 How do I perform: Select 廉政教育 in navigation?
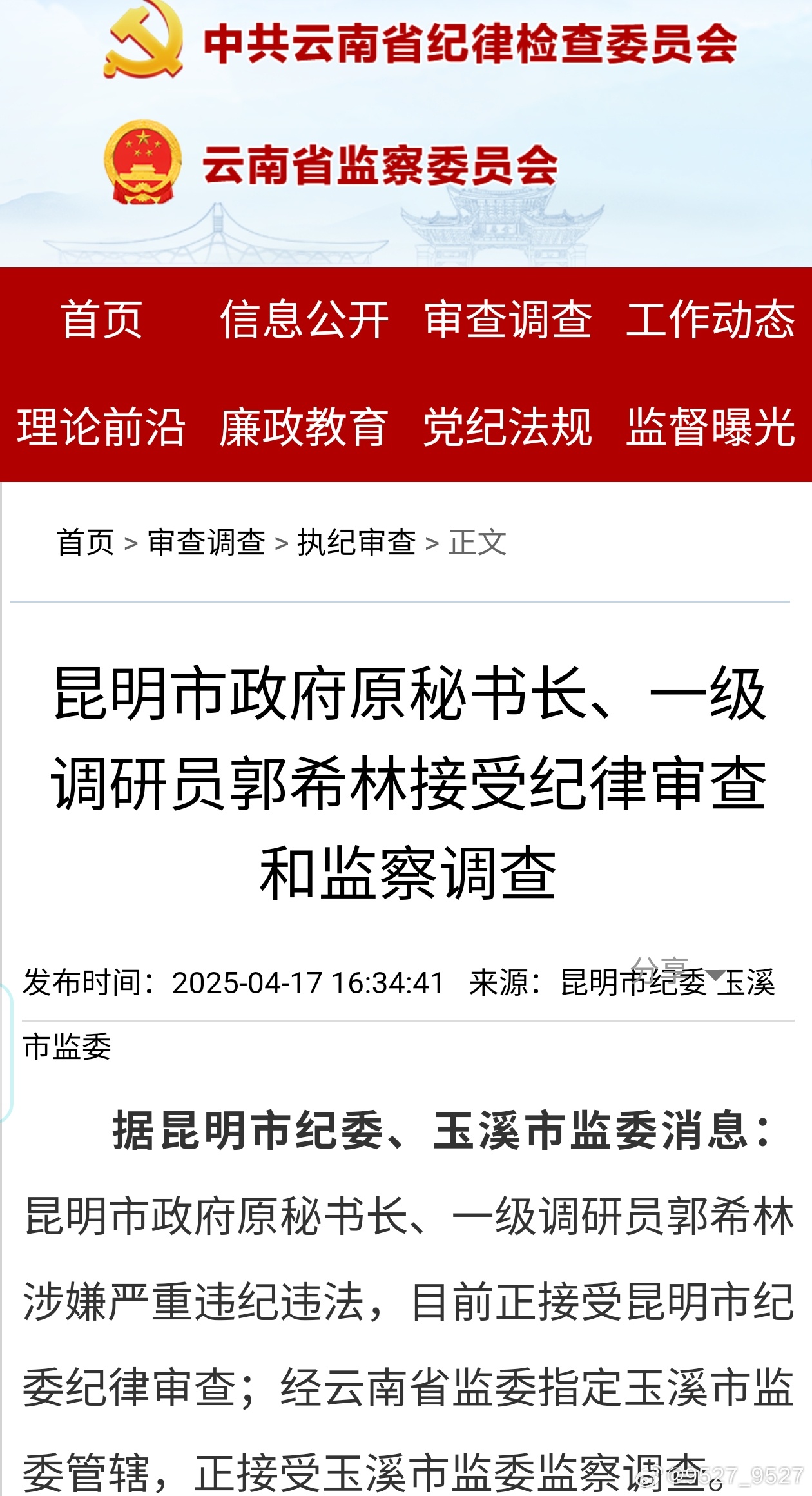coord(304,427)
